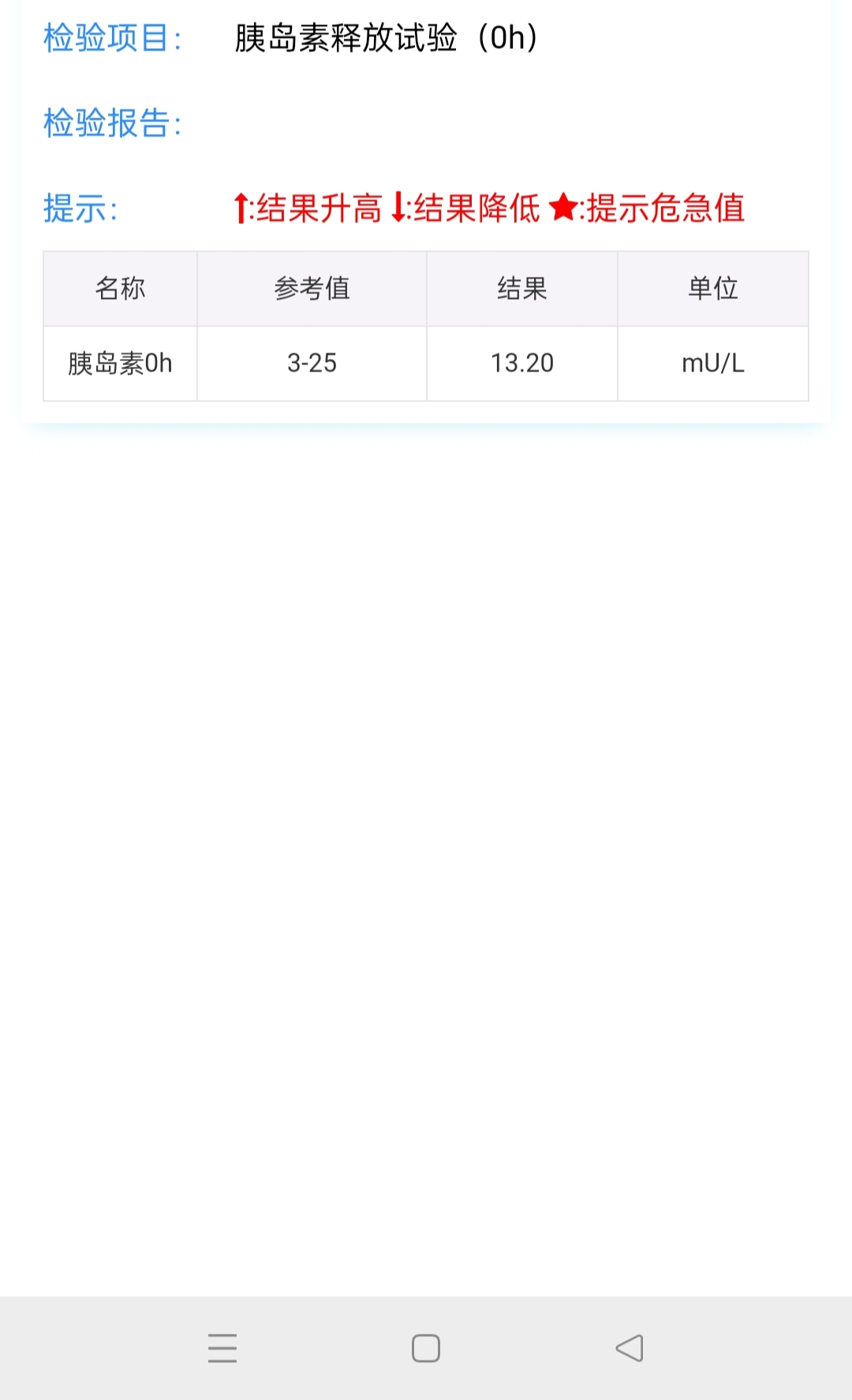Open the recent apps menu
The width and height of the screenshot is (852, 1400).
222,1348
